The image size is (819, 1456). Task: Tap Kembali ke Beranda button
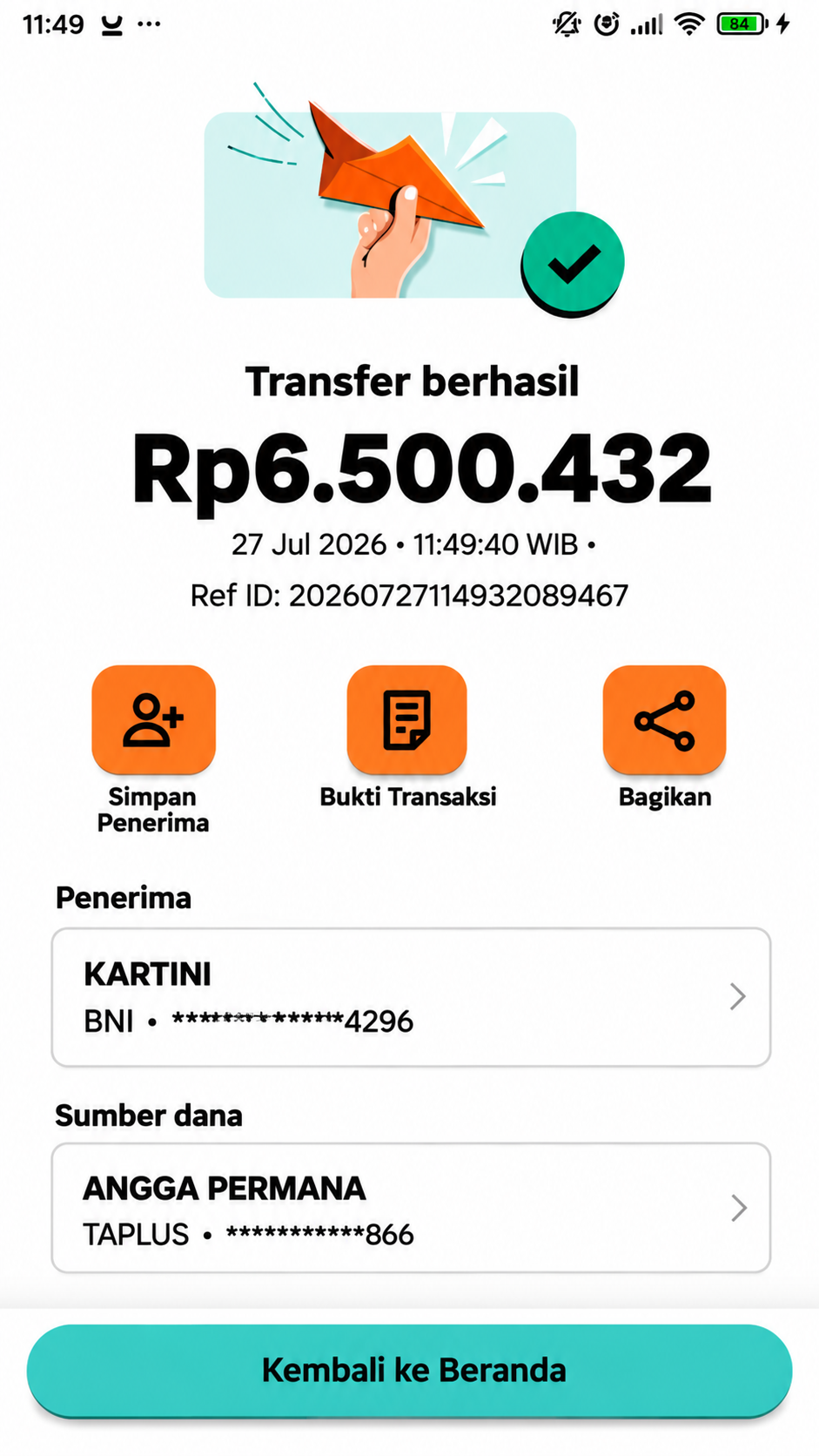[x=409, y=1371]
